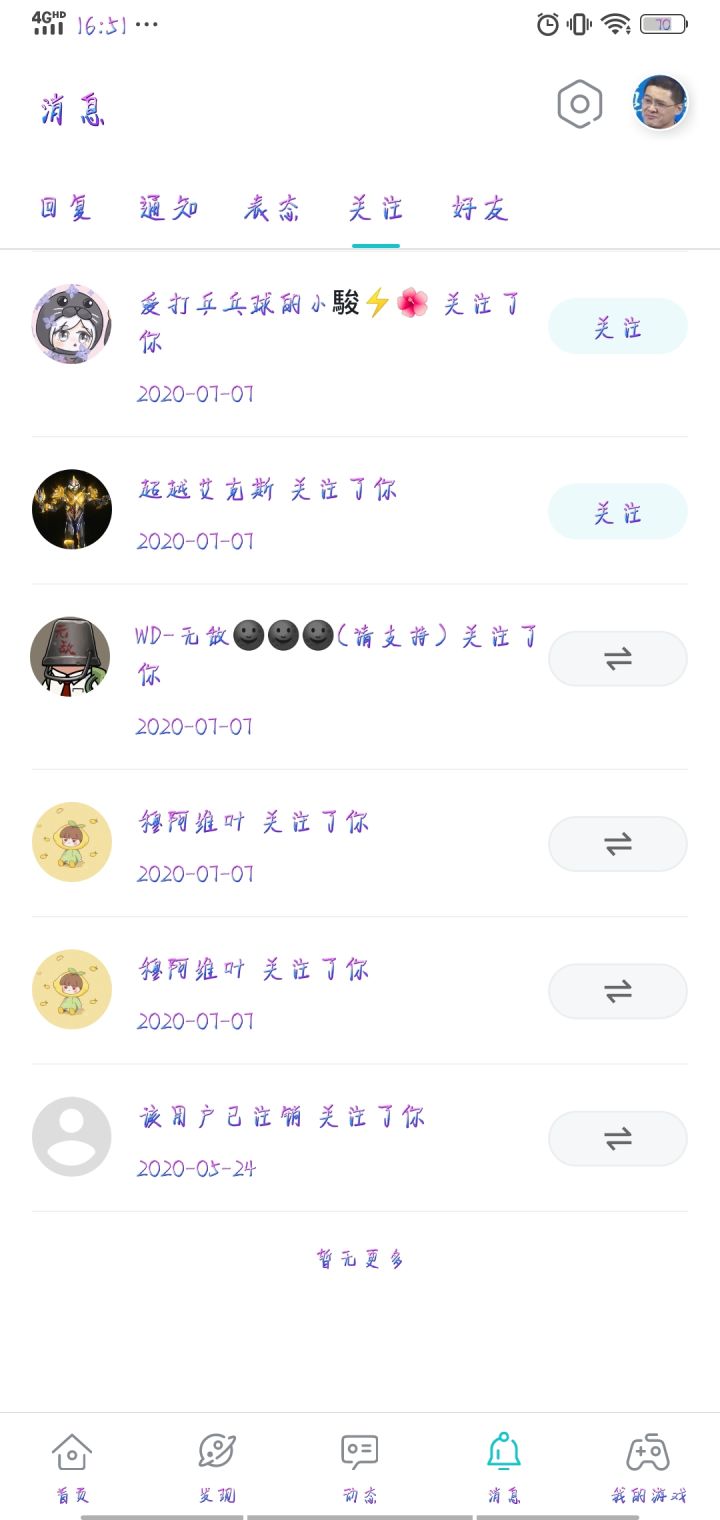Follow back 爱打乒乓球的小駿

pyautogui.click(x=617, y=327)
